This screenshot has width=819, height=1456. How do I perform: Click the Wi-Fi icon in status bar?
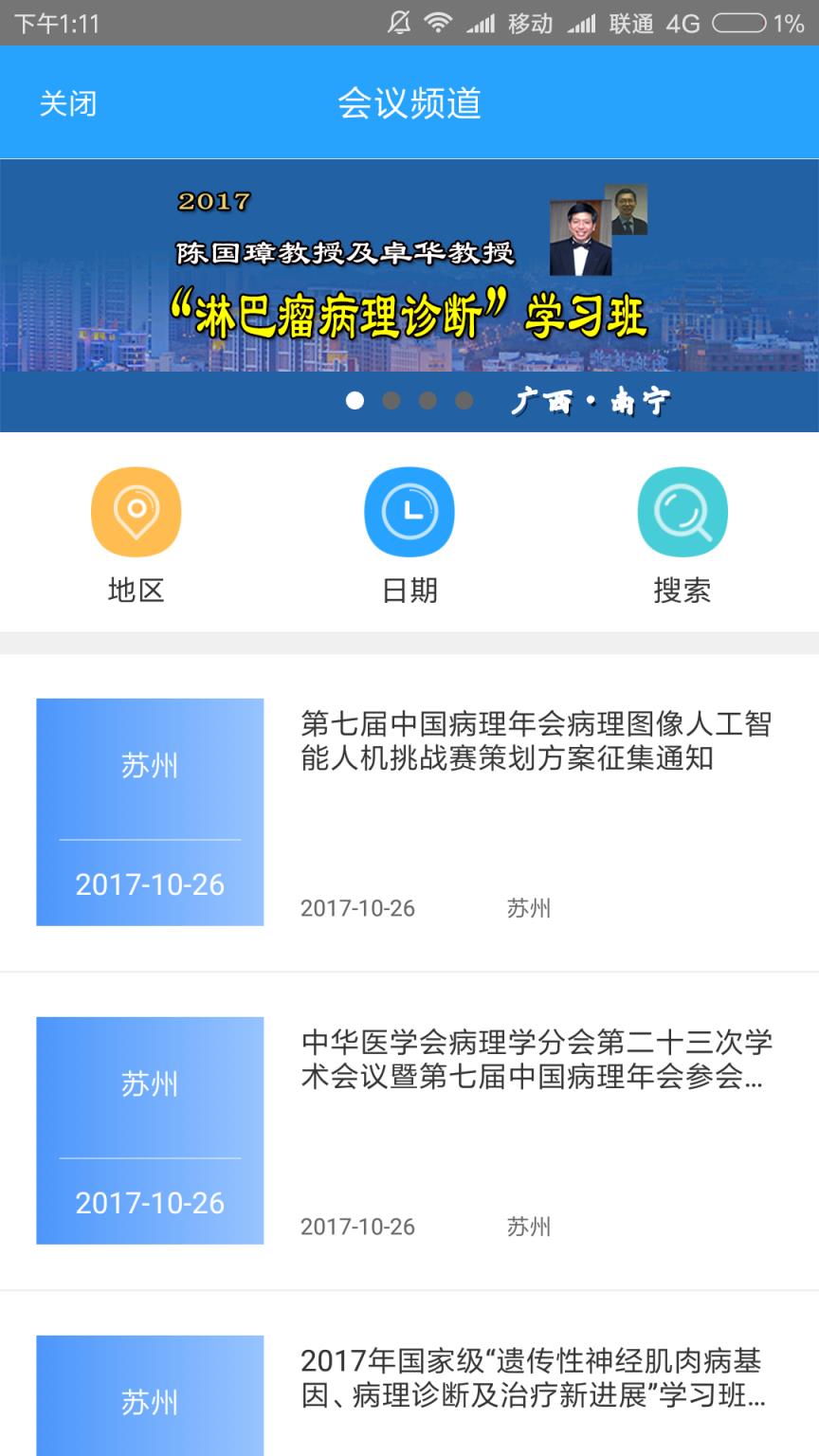pos(438,23)
